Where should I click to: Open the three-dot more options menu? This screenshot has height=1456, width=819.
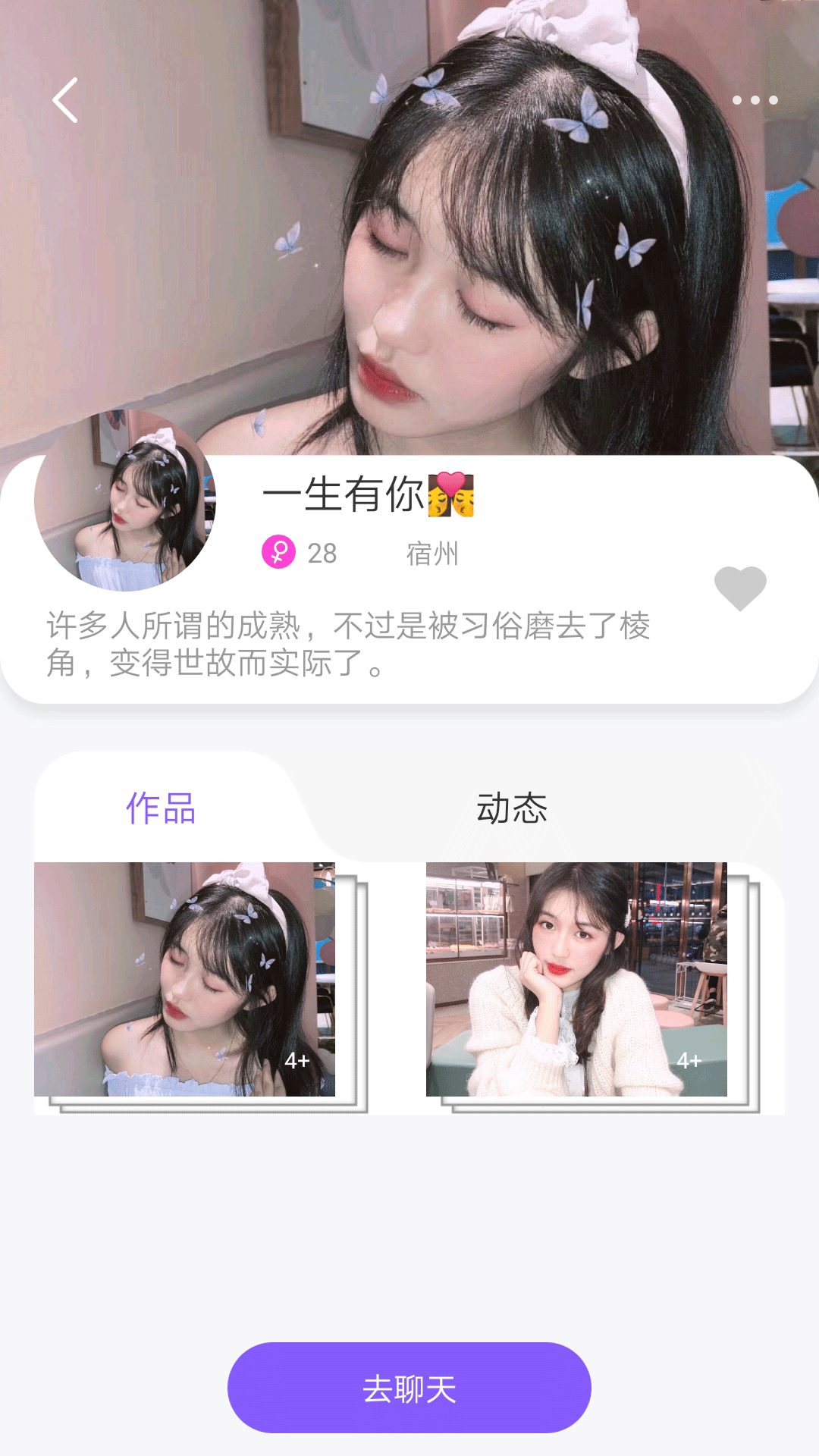click(755, 99)
